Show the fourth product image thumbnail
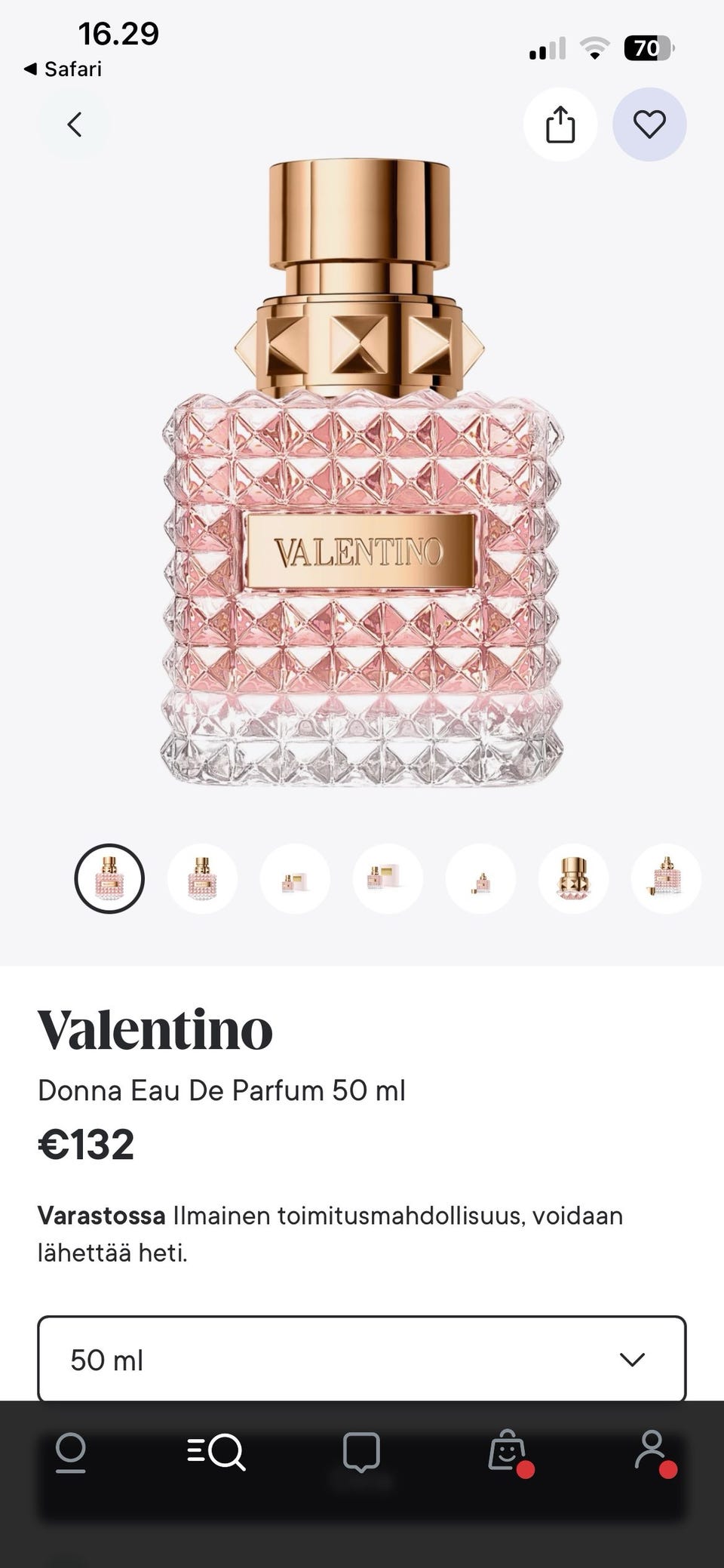The height and width of the screenshot is (1568, 724). [388, 879]
